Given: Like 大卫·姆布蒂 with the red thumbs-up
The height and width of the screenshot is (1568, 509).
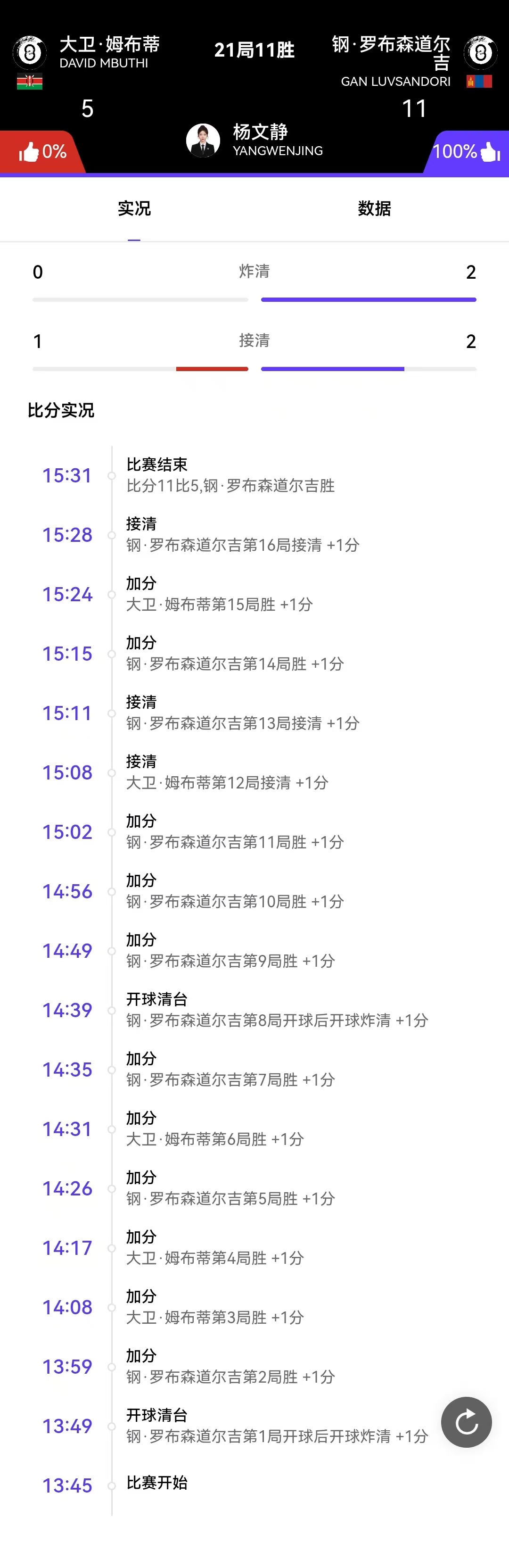Looking at the screenshot, I should 29,151.
